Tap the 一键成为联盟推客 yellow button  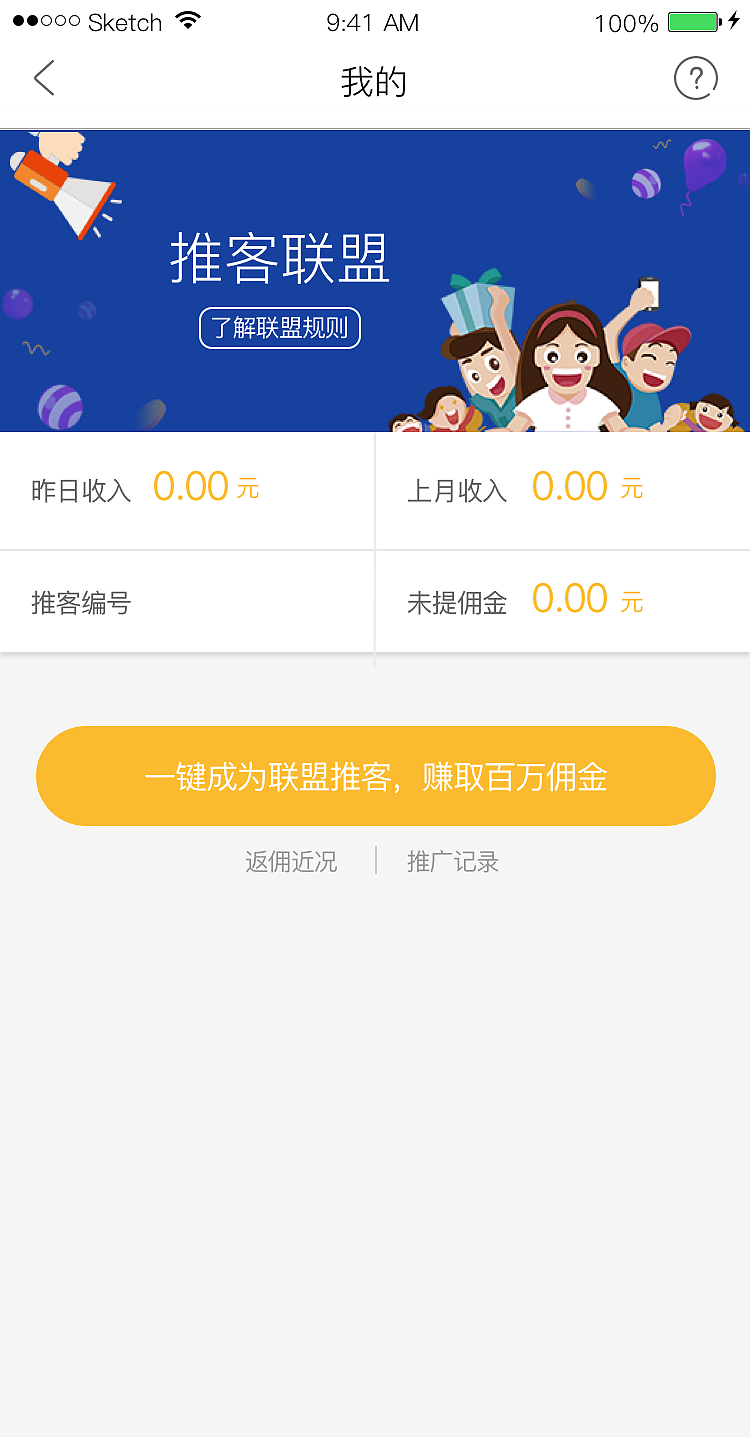pyautogui.click(x=375, y=776)
